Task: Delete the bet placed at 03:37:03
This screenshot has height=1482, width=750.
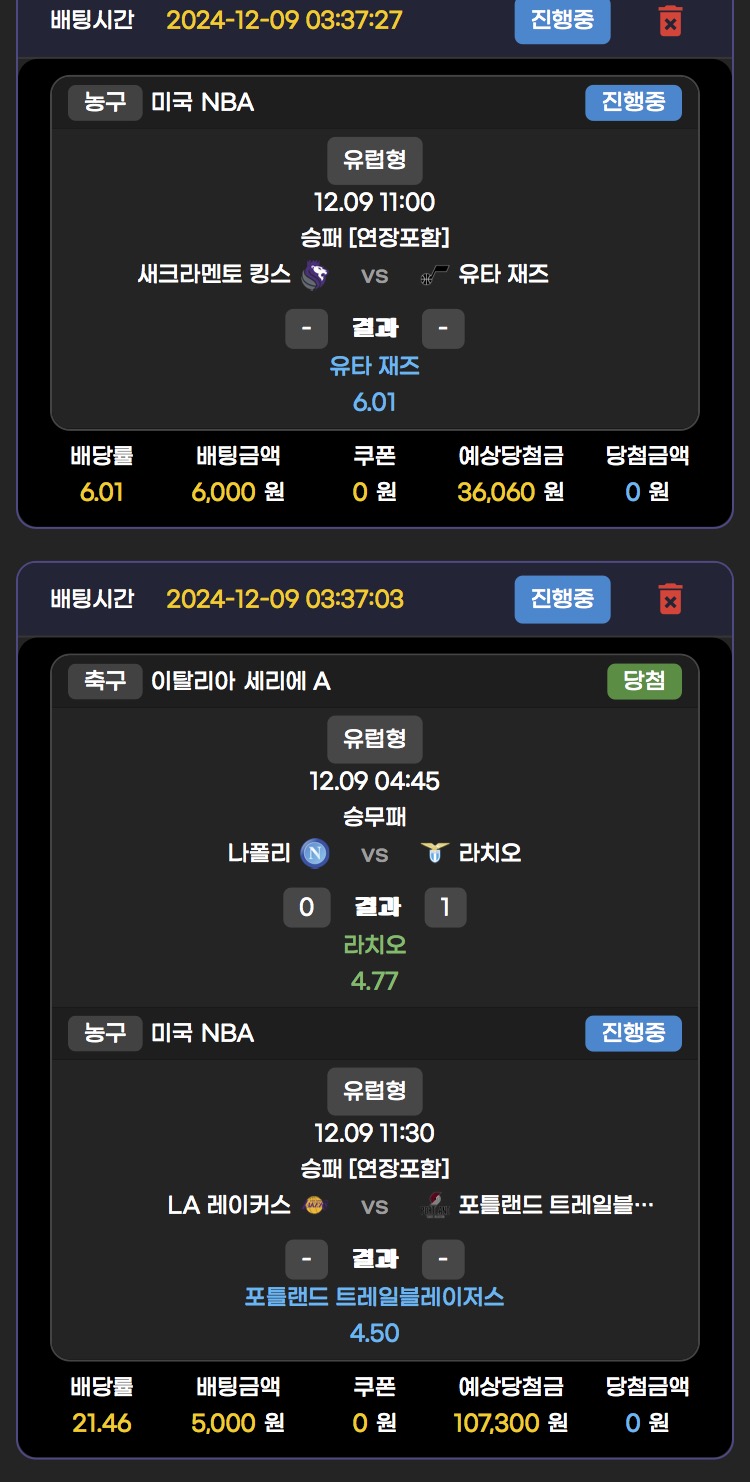Action: 670,599
